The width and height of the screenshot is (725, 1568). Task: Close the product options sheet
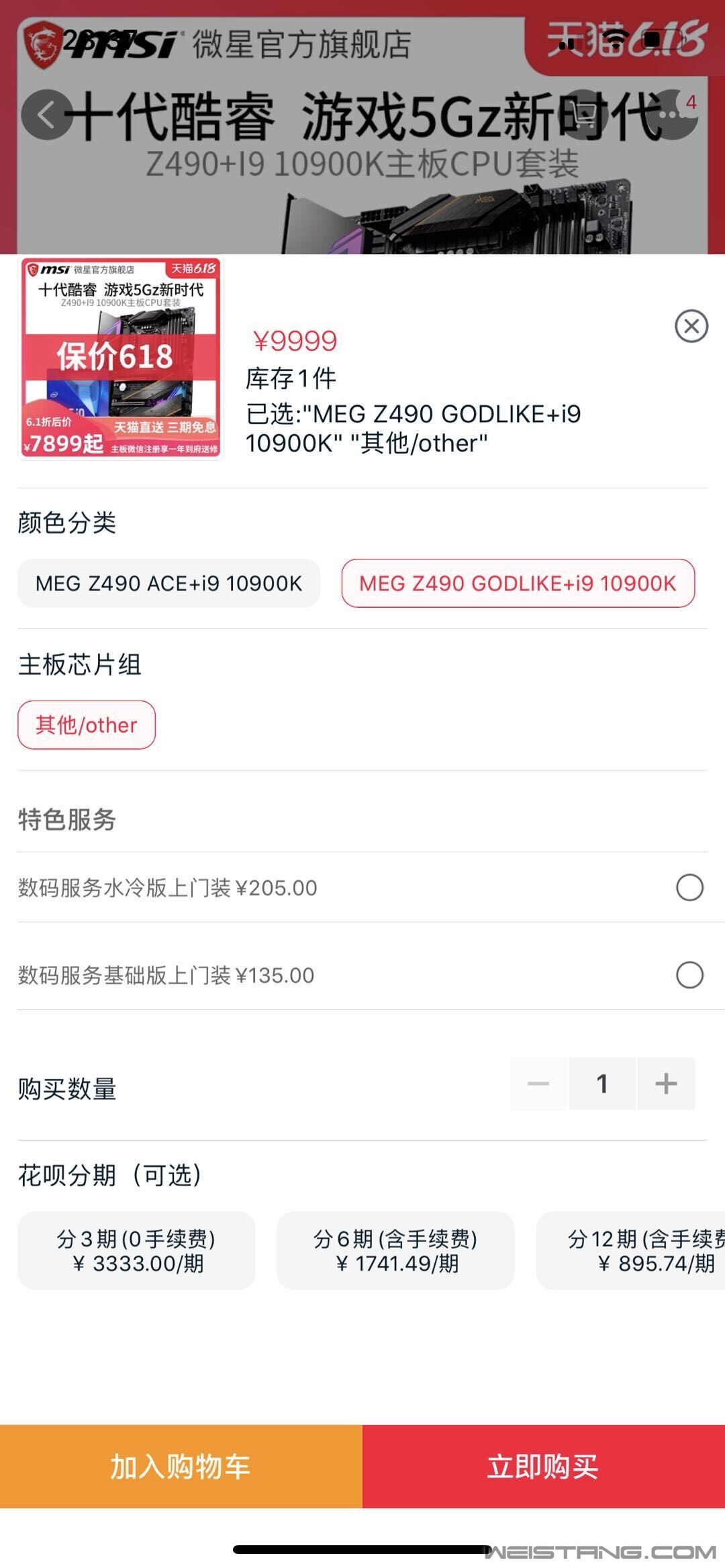coord(691,327)
